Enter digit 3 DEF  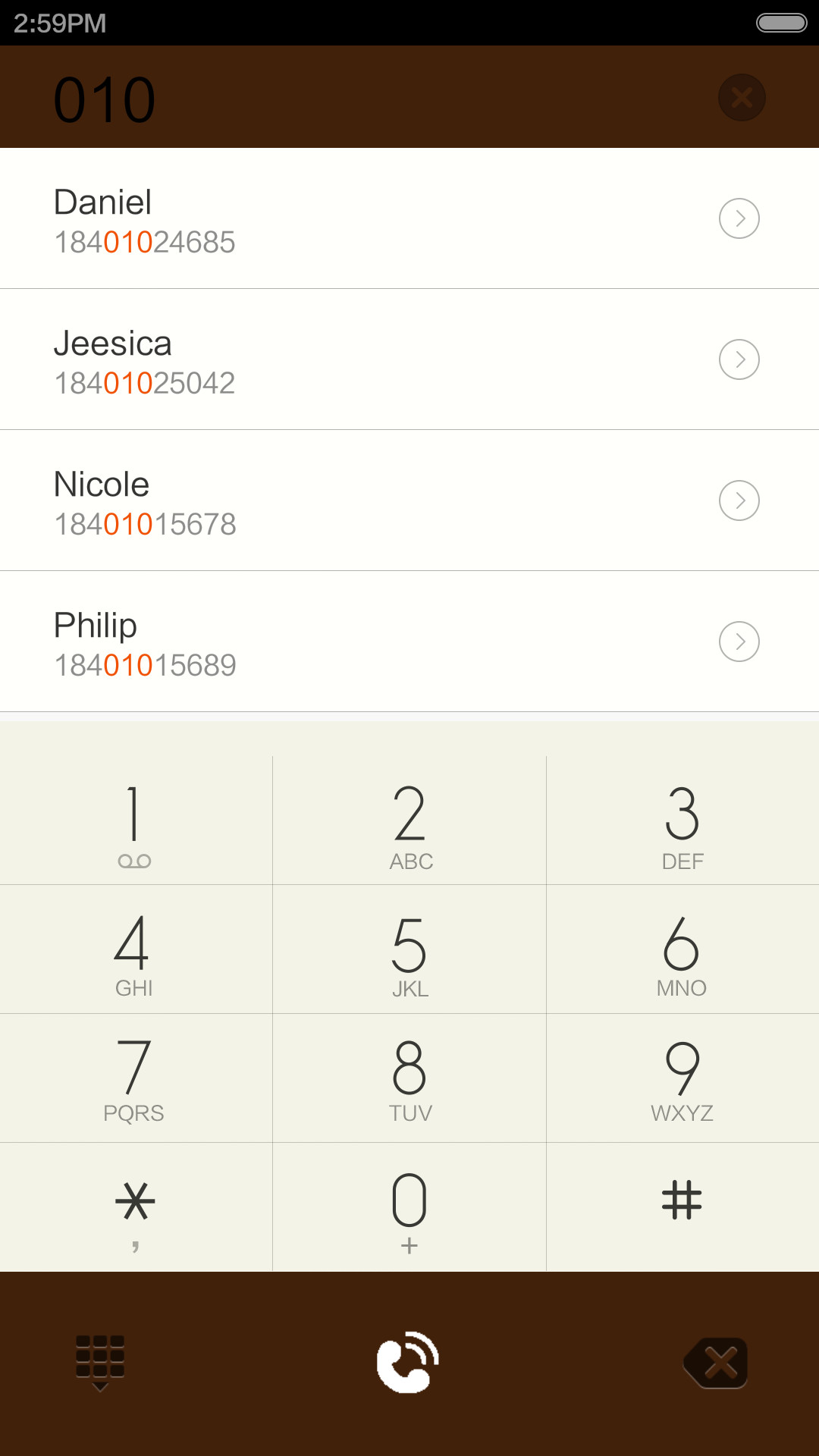pos(682,821)
